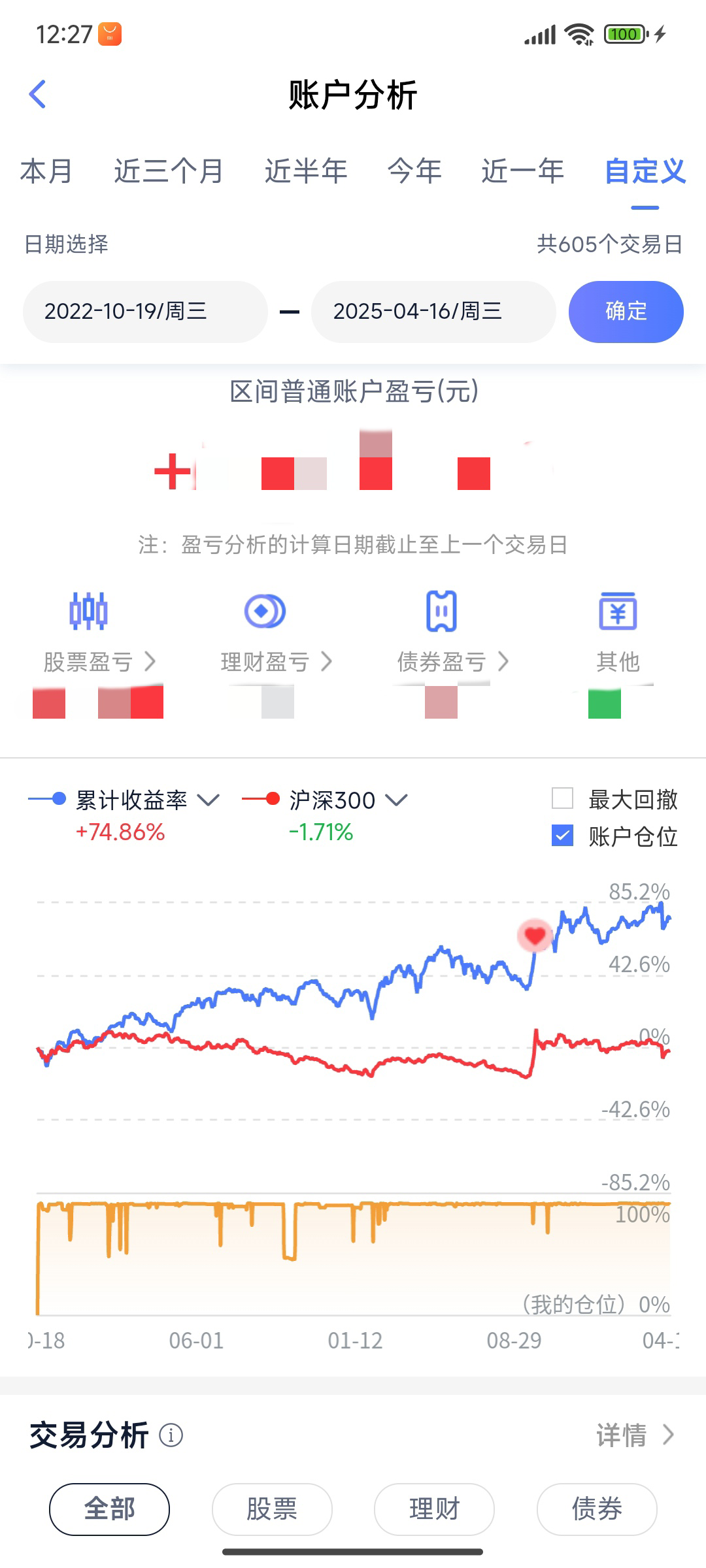Tap the 确定 button
The width and height of the screenshot is (706, 1568).
click(x=626, y=312)
